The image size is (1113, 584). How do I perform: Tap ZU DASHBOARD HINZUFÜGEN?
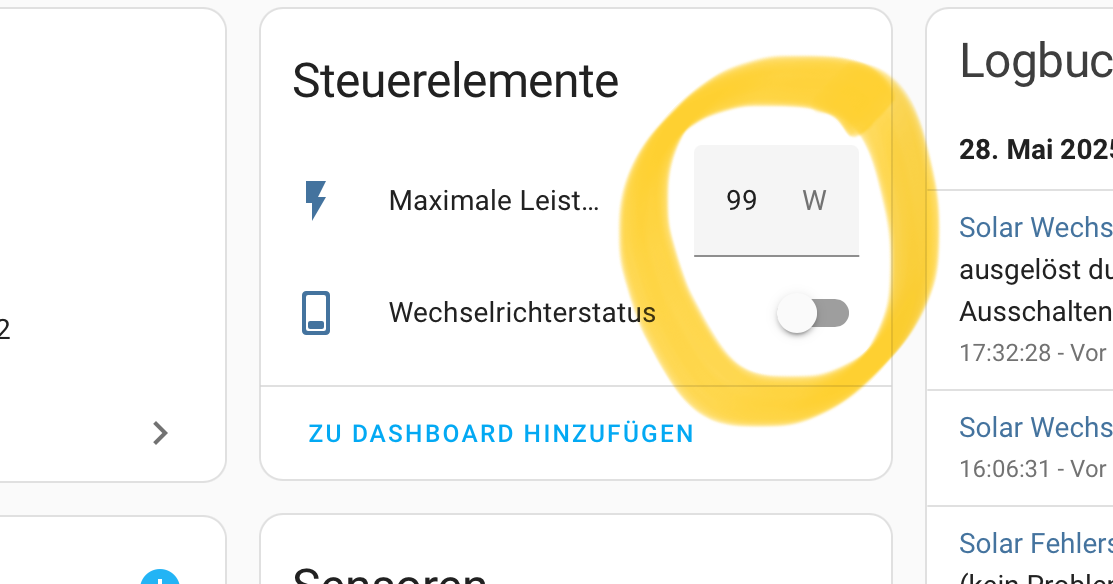point(501,434)
